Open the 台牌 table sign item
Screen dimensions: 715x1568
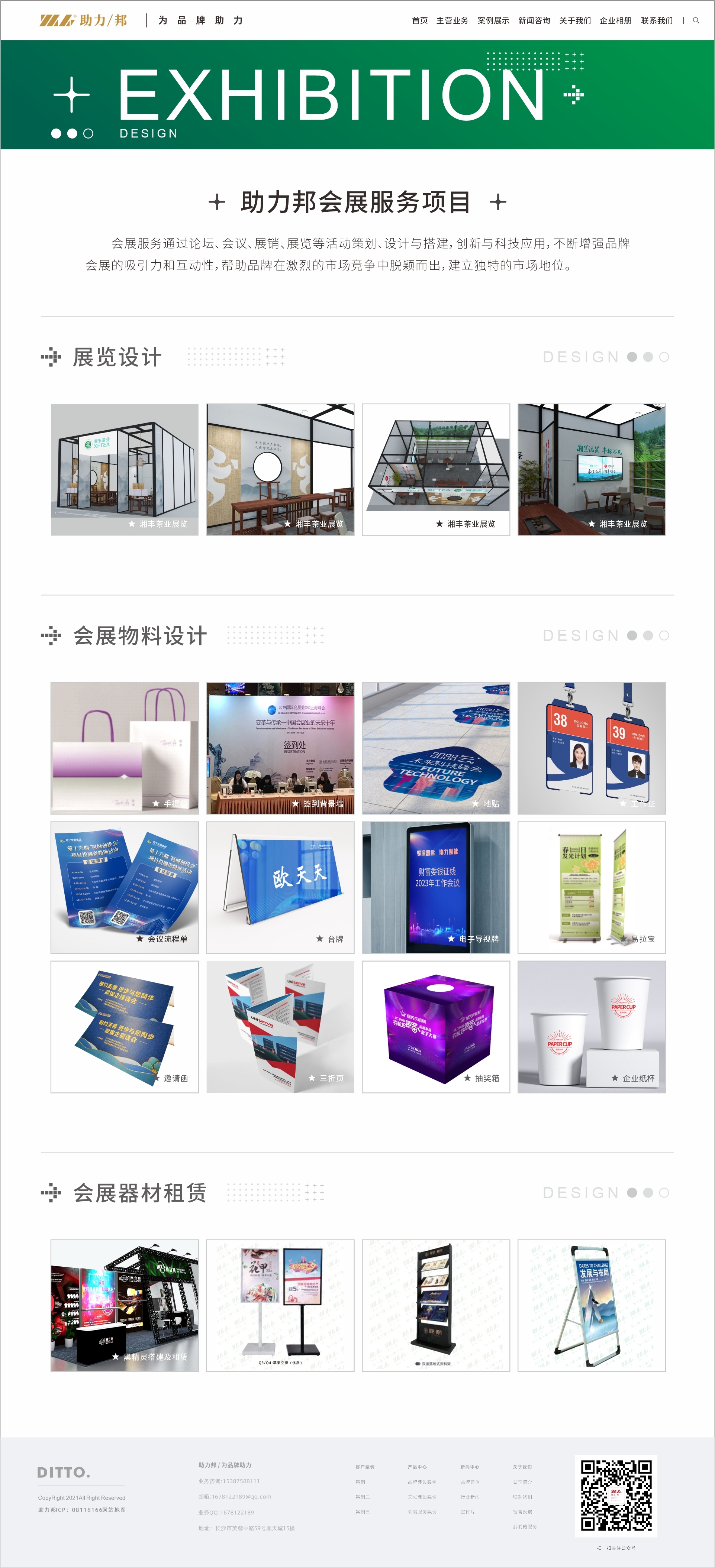280,887
